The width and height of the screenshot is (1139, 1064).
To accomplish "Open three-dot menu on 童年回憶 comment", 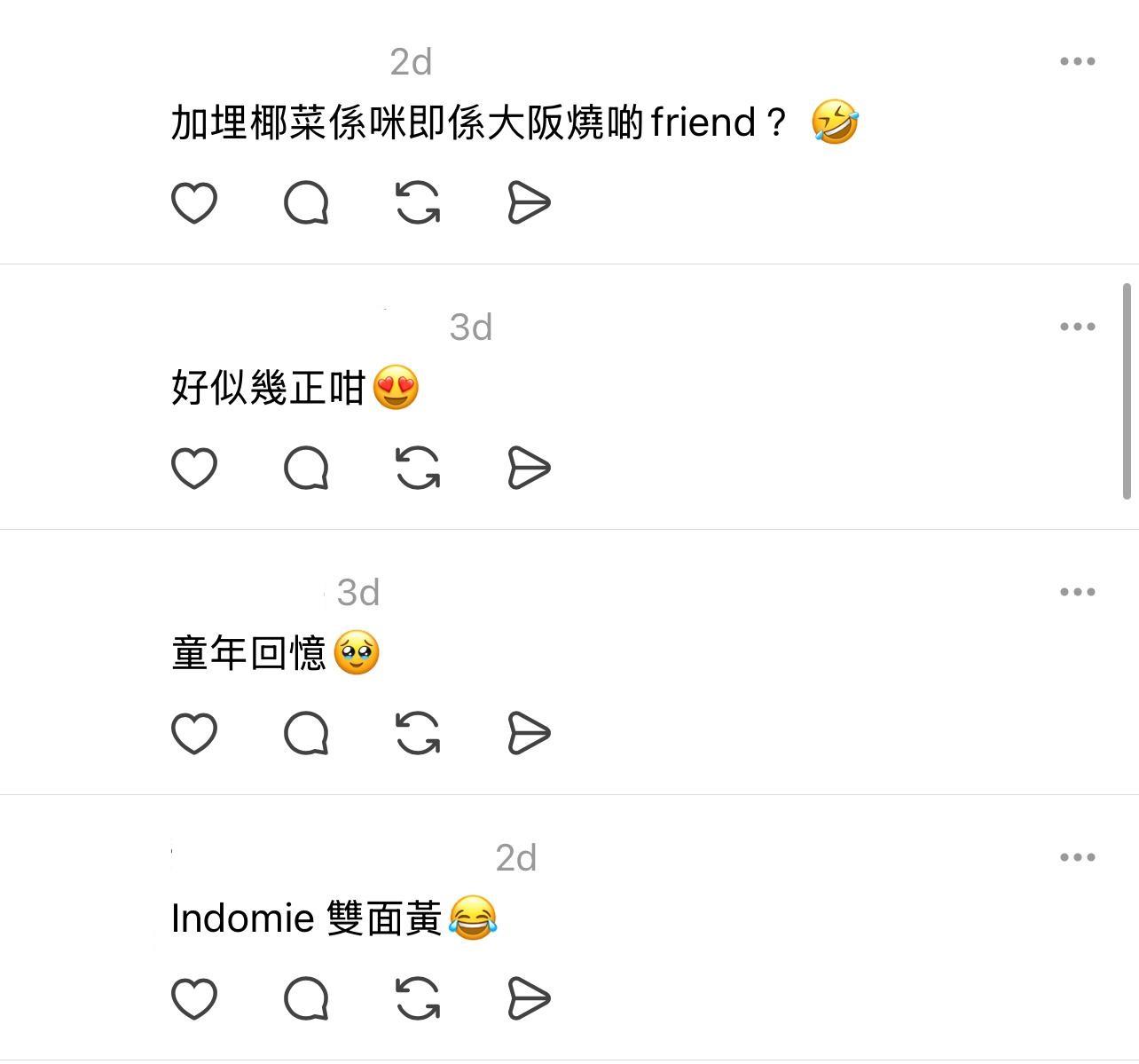I will [1077, 592].
